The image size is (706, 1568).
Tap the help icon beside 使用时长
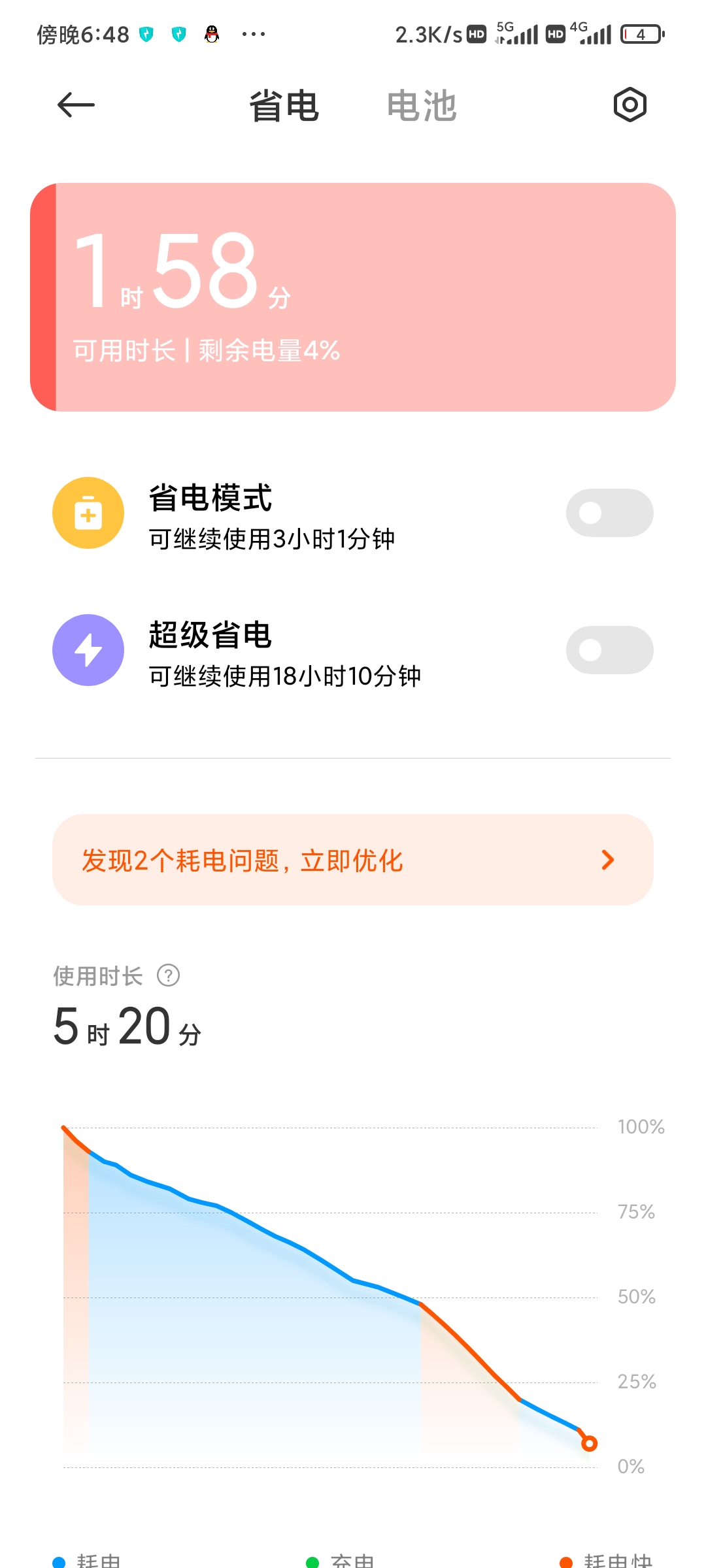(x=169, y=975)
